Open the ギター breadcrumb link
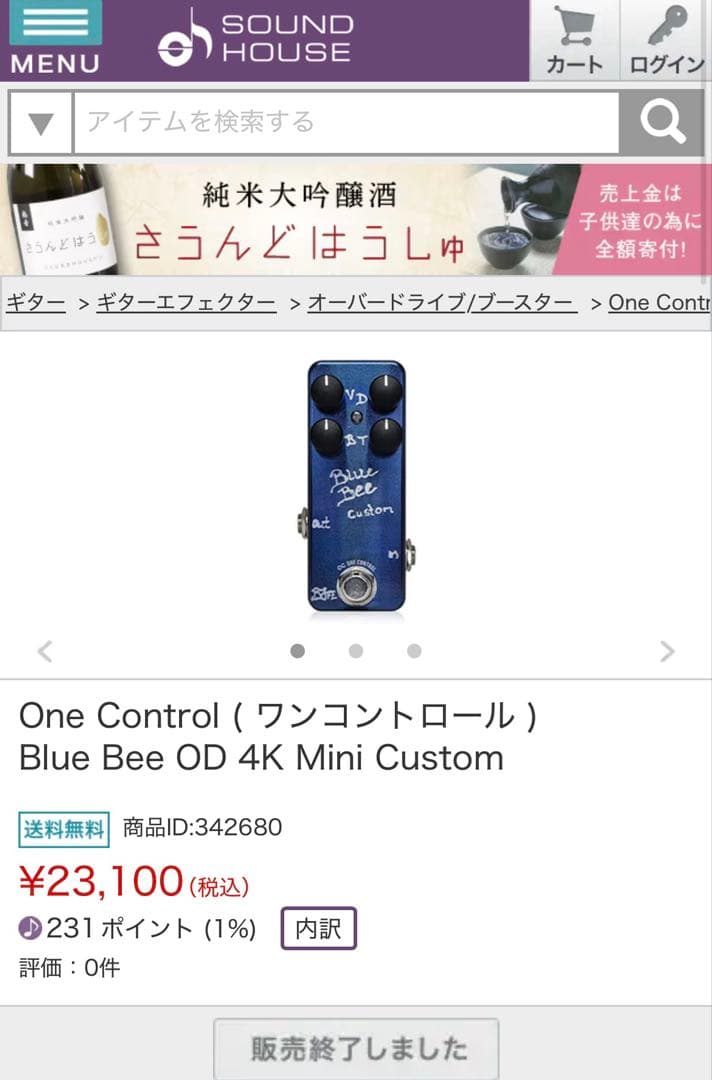Viewport: 712px width, 1080px height. (x=36, y=303)
